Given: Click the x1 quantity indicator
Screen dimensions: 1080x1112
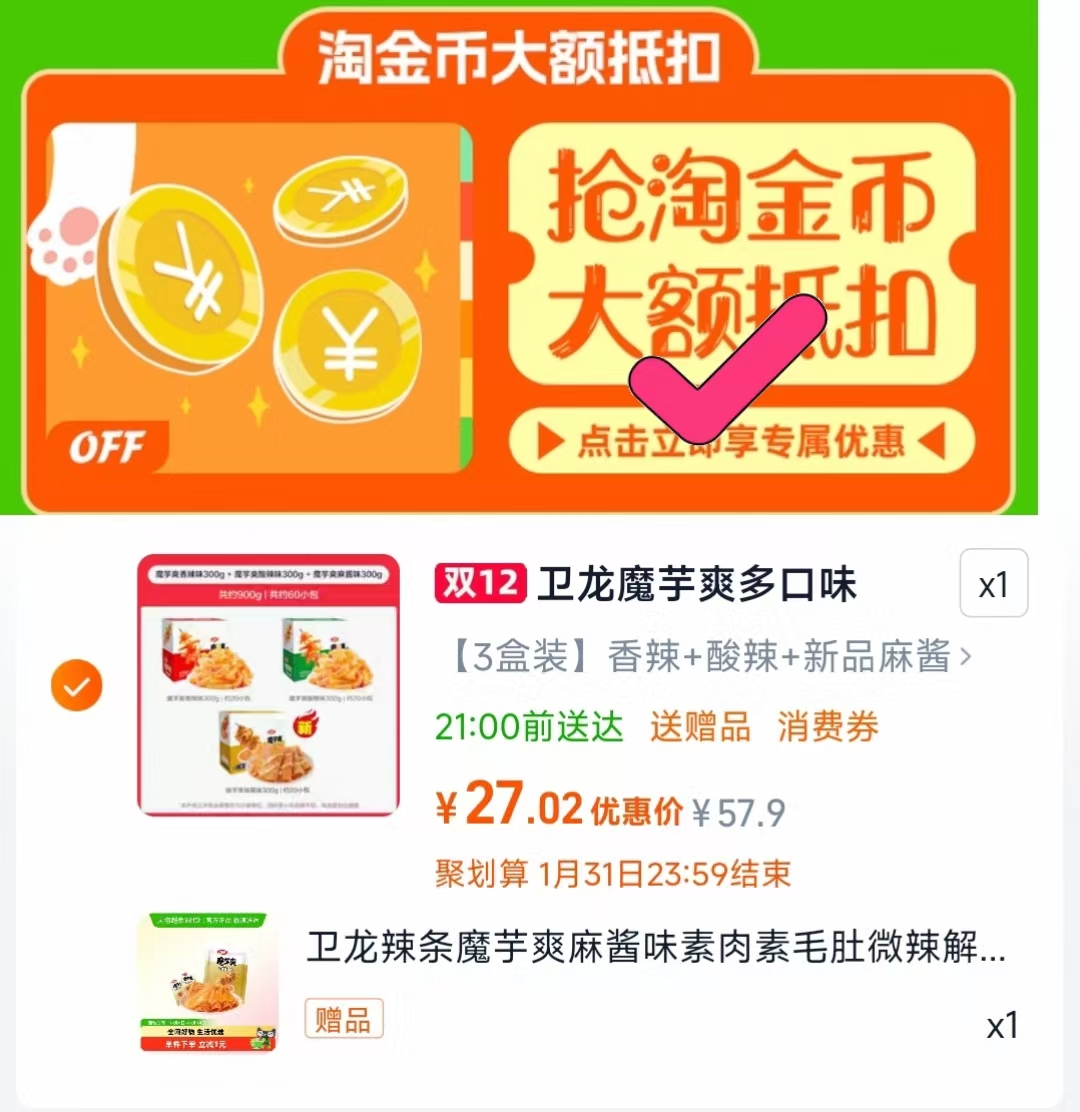Looking at the screenshot, I should click(994, 584).
